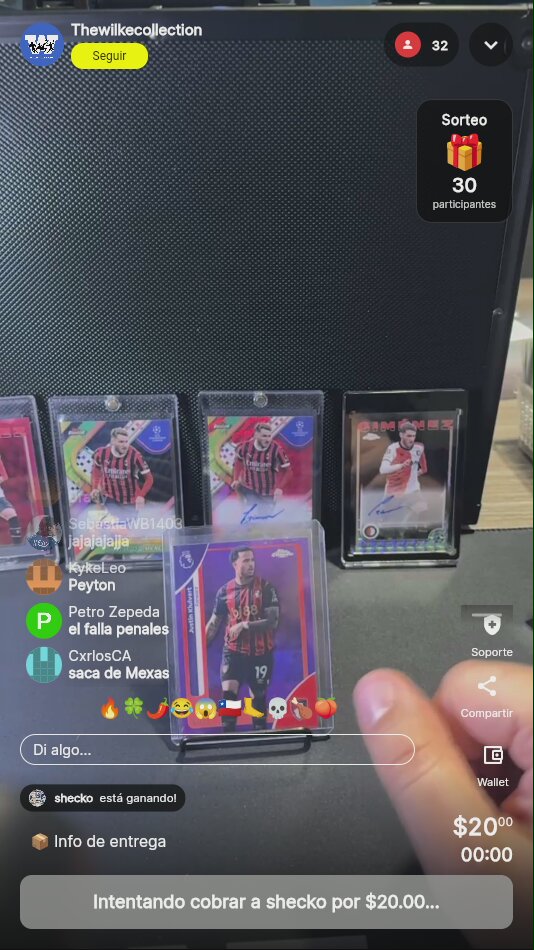Send the fire emoji reaction

pos(110,708)
